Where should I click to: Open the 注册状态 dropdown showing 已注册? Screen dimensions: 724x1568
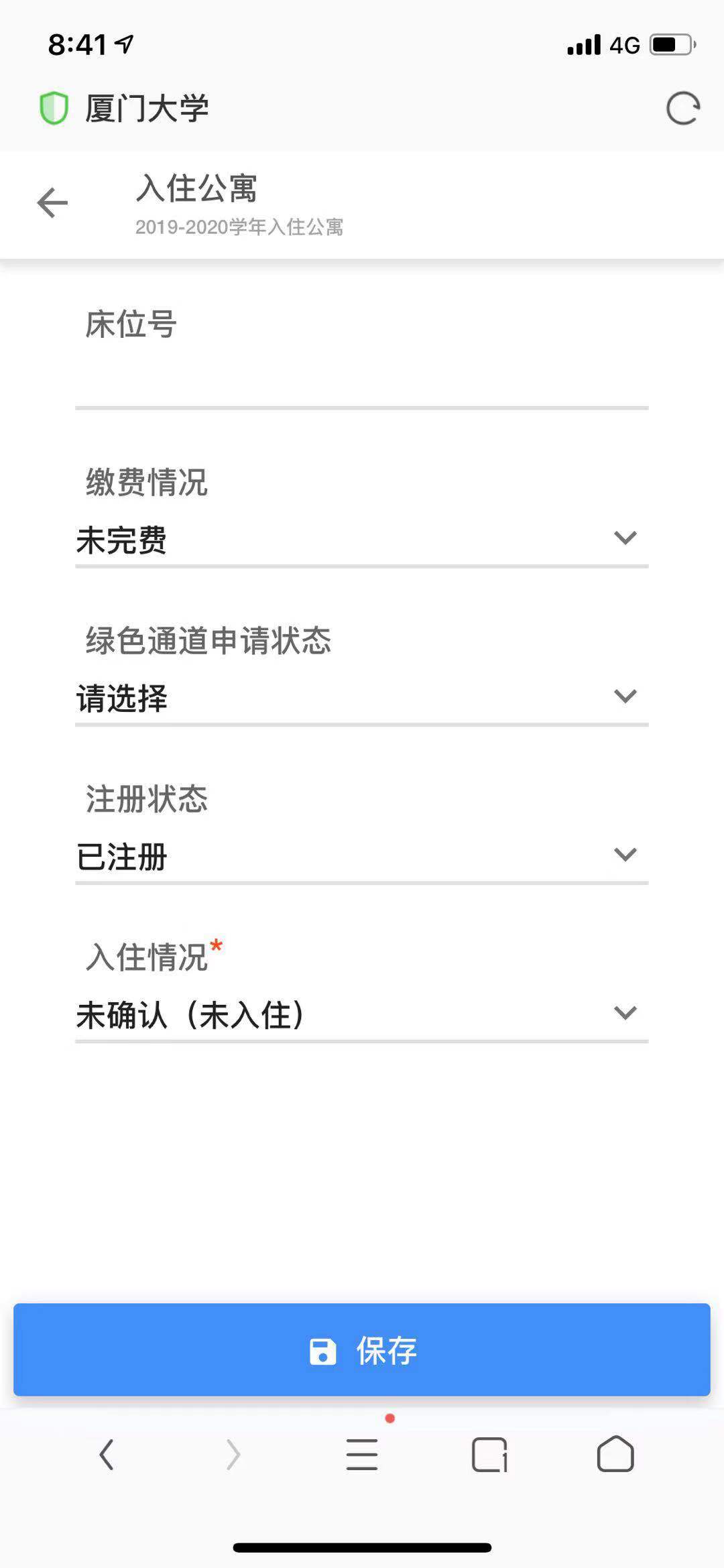point(361,856)
